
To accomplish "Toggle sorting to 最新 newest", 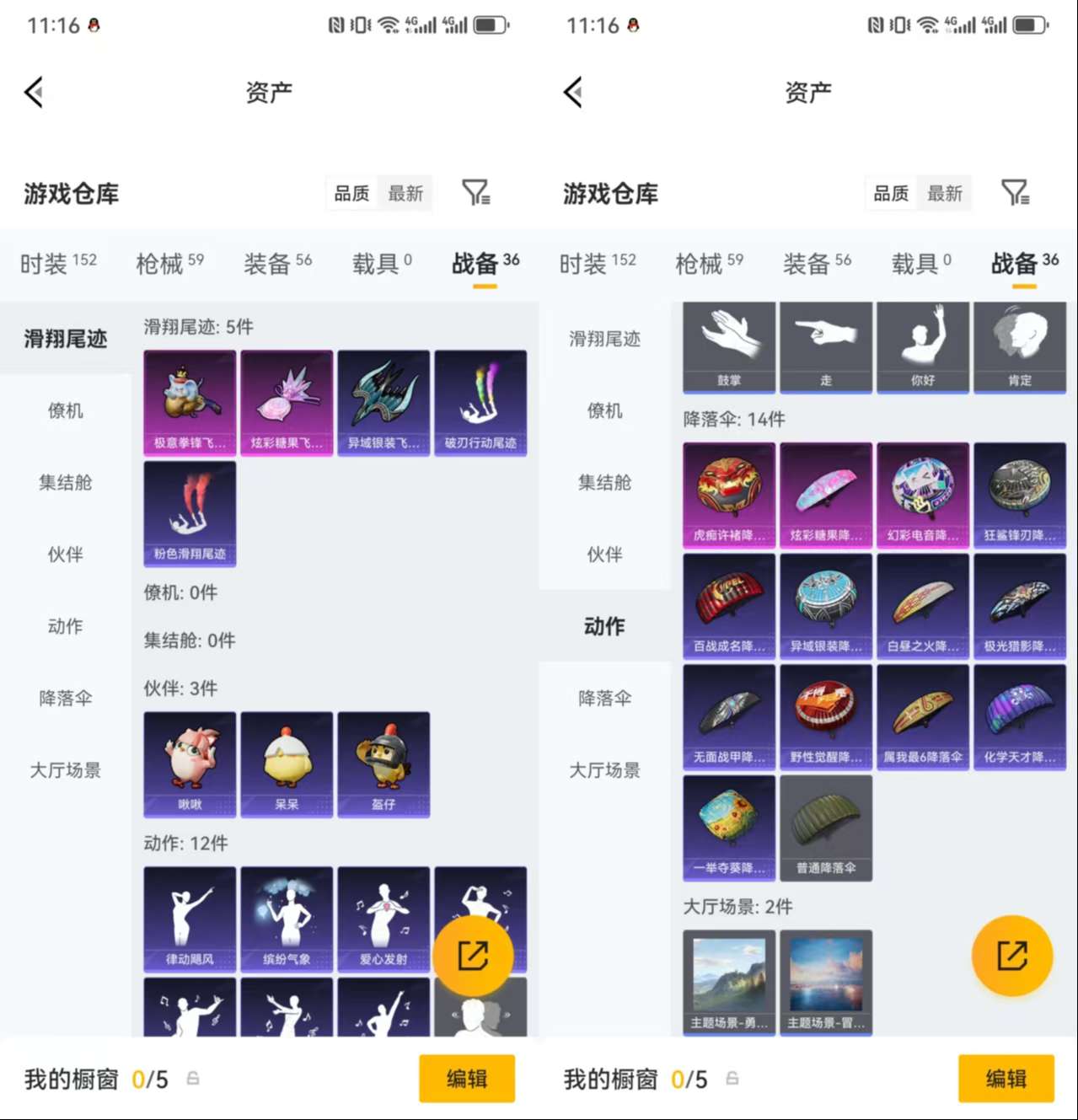I will pyautogui.click(x=405, y=193).
